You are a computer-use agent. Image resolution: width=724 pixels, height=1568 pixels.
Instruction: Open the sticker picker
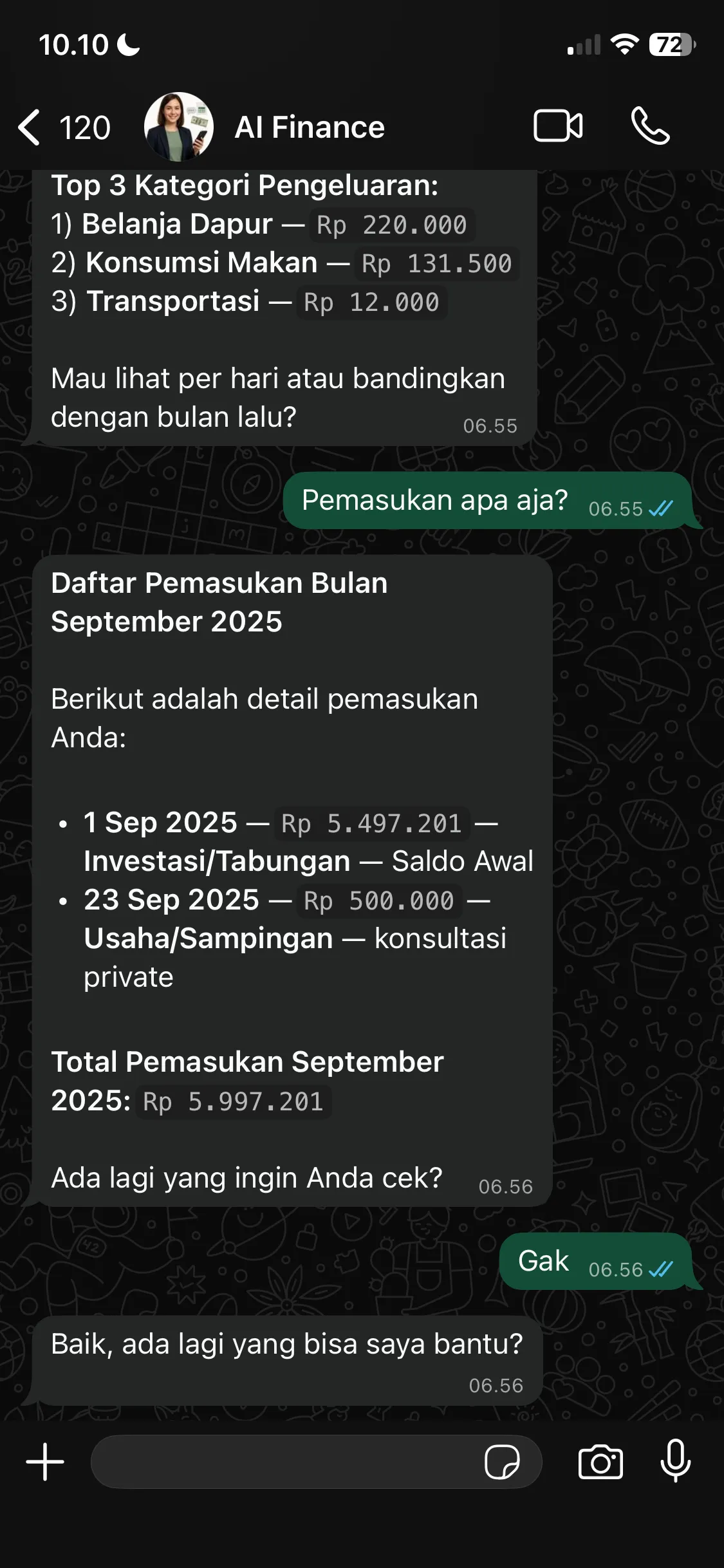click(x=501, y=1462)
